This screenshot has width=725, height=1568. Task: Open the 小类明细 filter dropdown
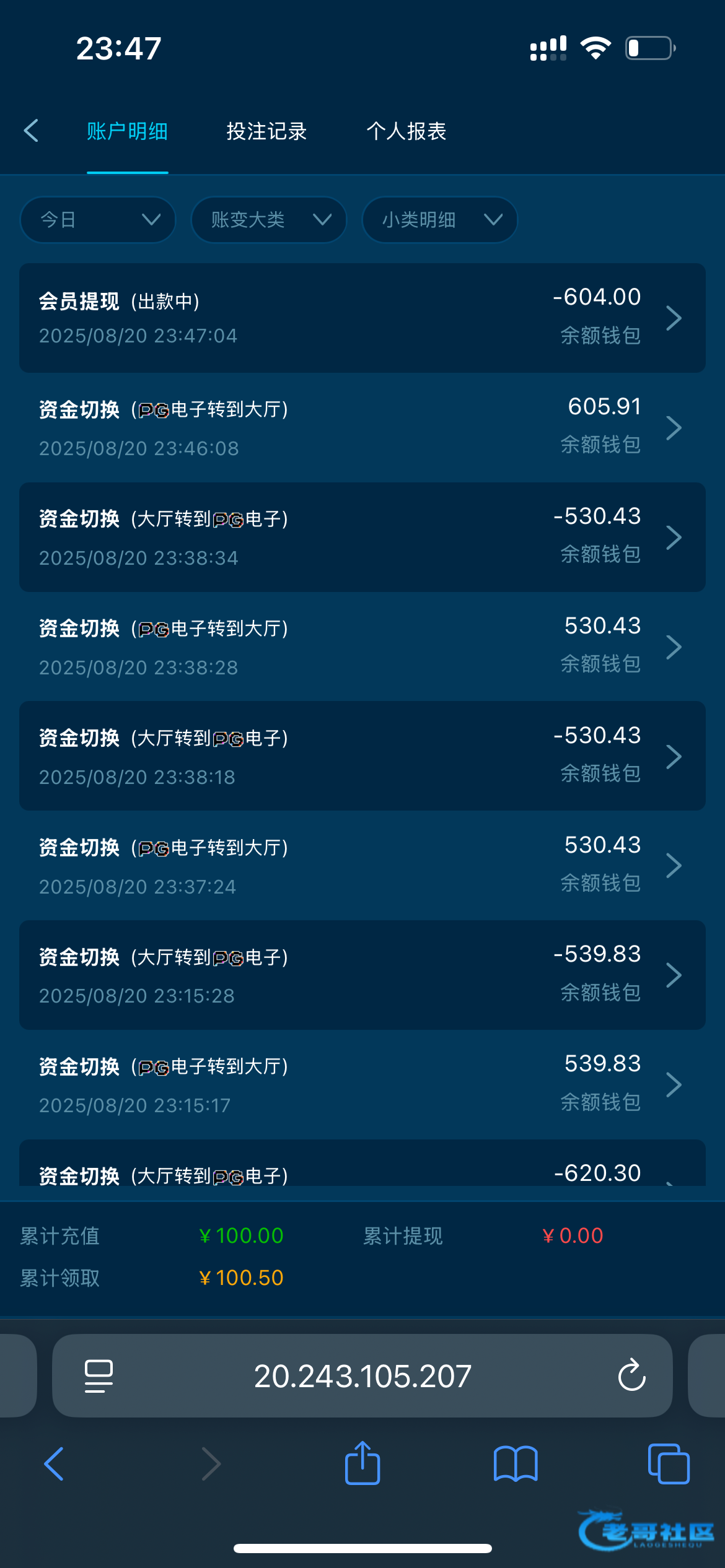click(x=439, y=220)
